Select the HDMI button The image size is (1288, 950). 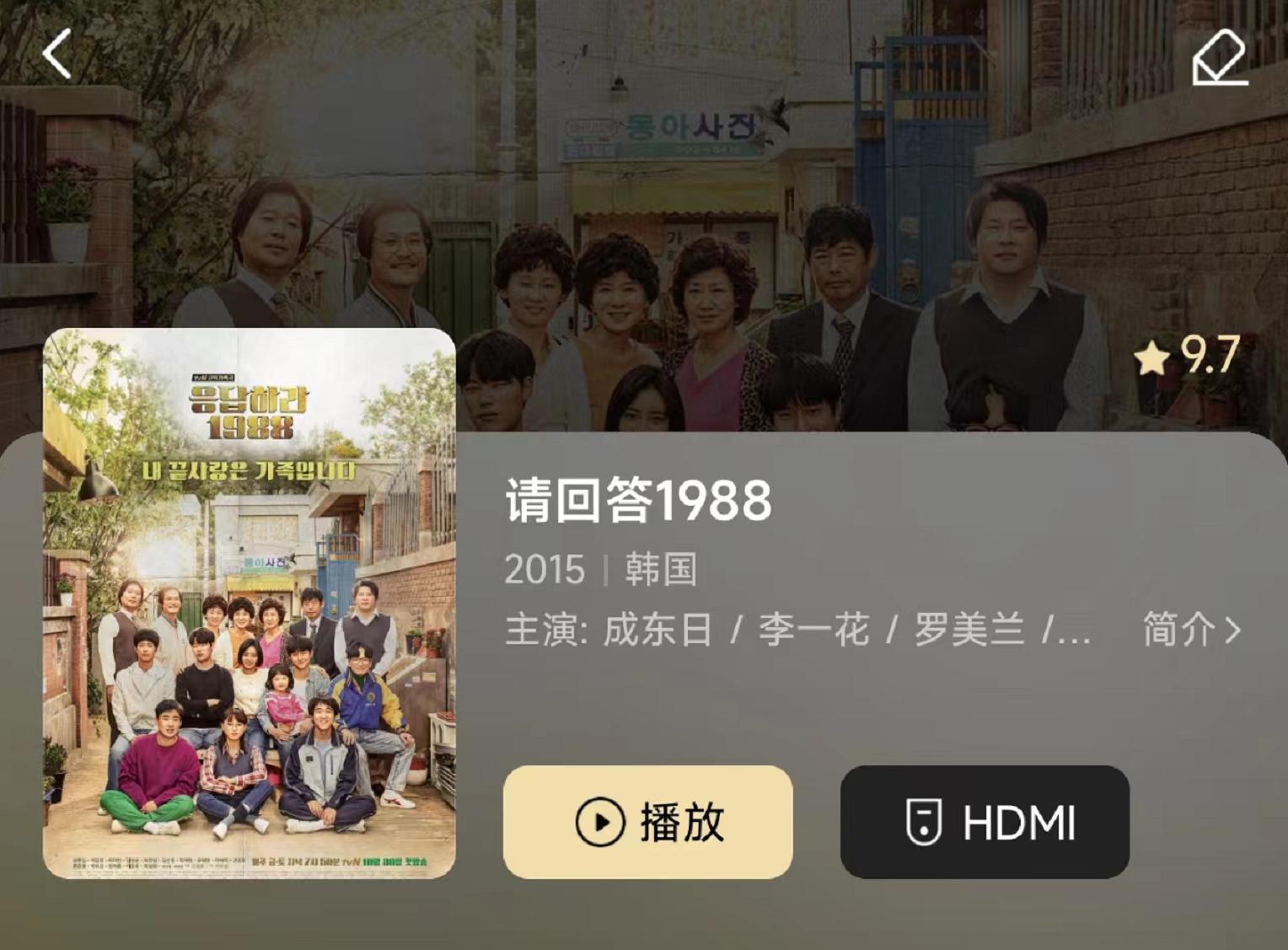click(x=985, y=822)
